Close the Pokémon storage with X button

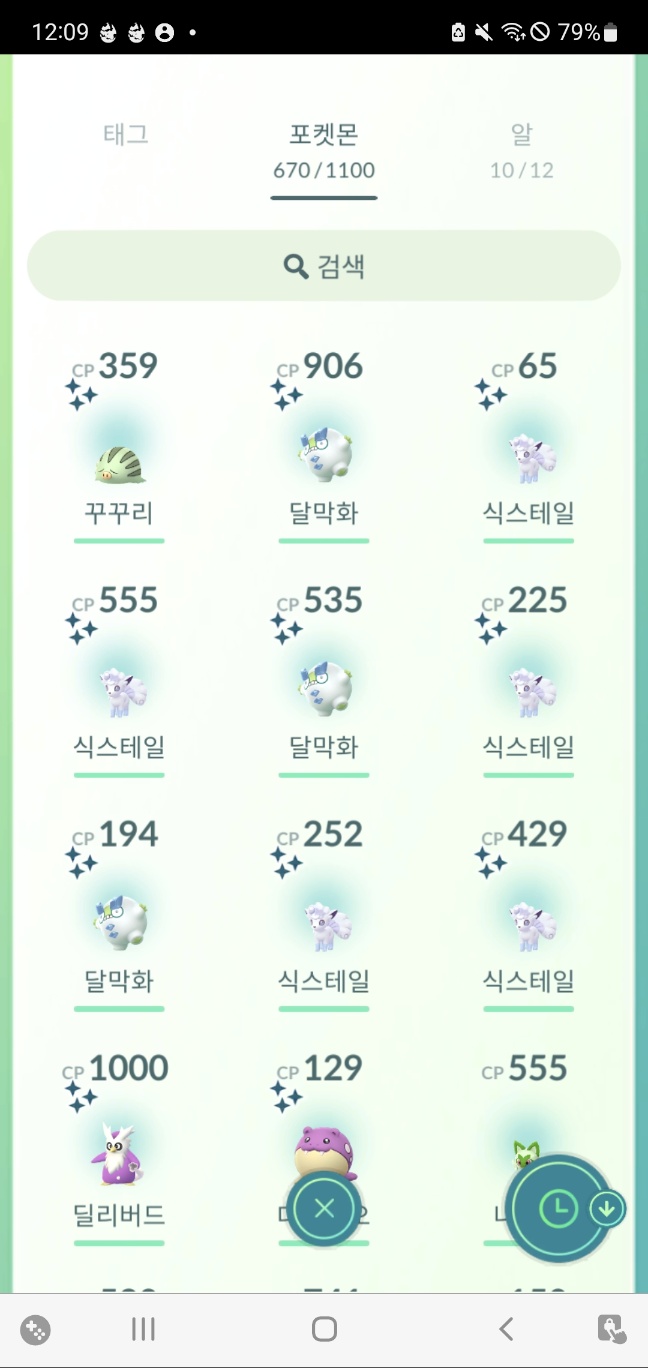323,1209
